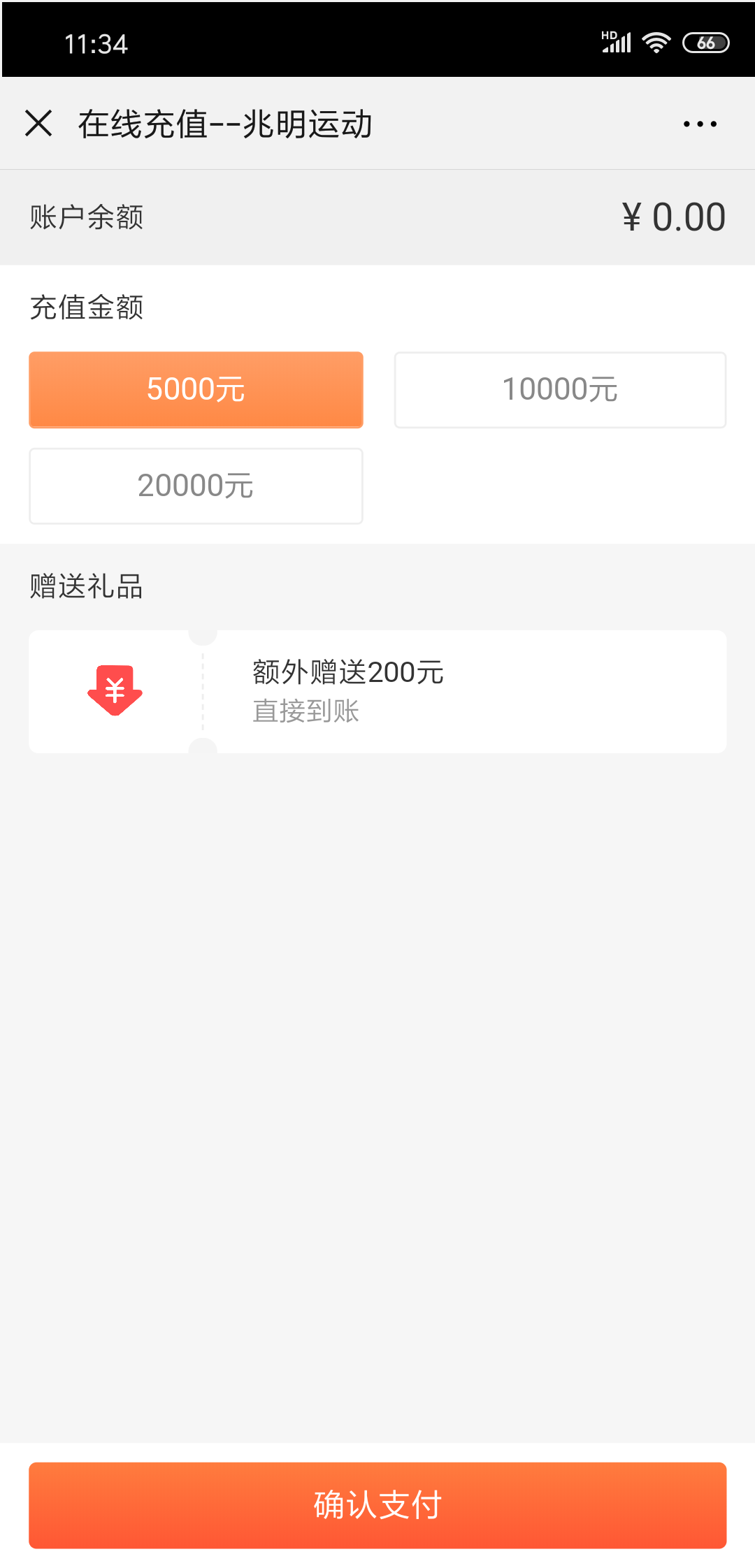Tap the 确认支付 button
755x1568 pixels.
pyautogui.click(x=377, y=1505)
